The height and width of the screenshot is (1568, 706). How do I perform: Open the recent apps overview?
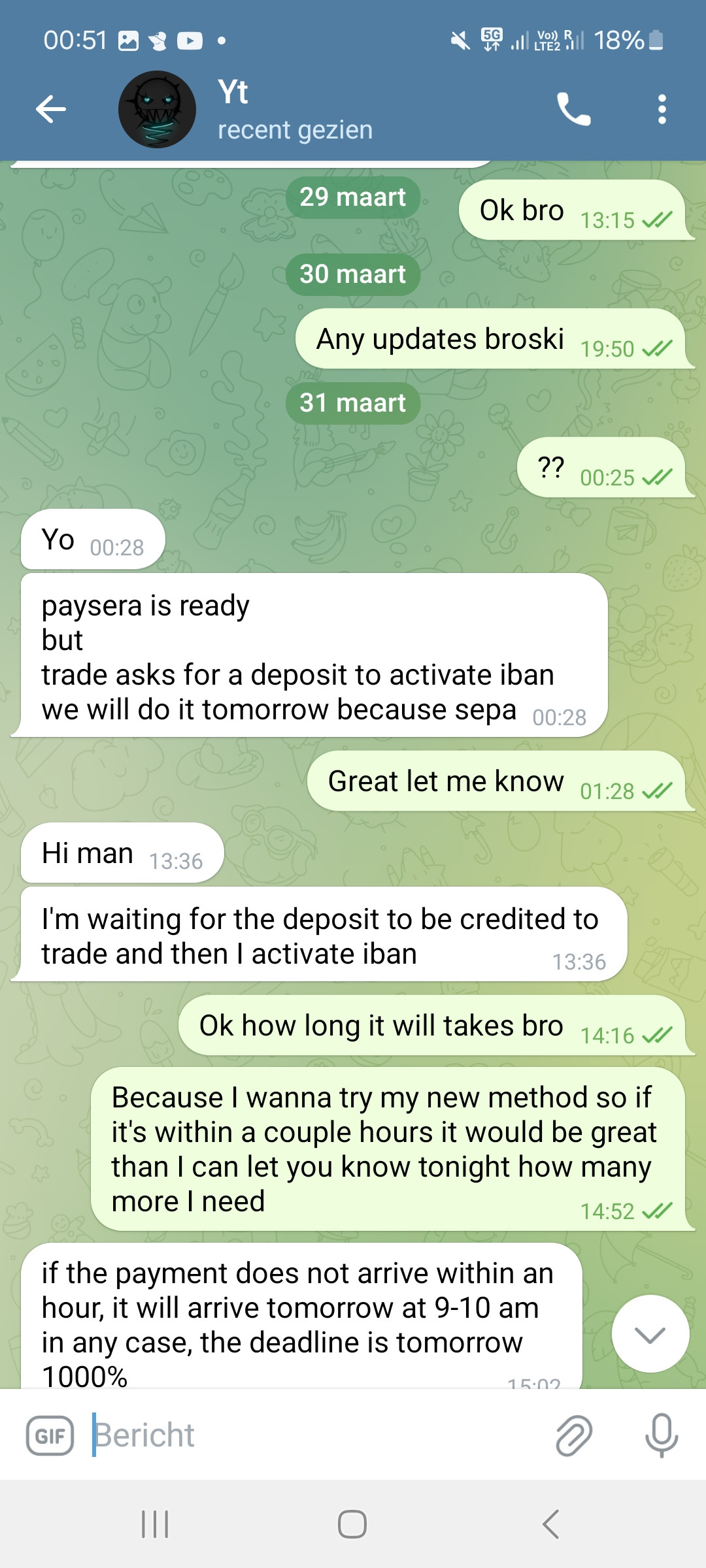click(x=156, y=1524)
